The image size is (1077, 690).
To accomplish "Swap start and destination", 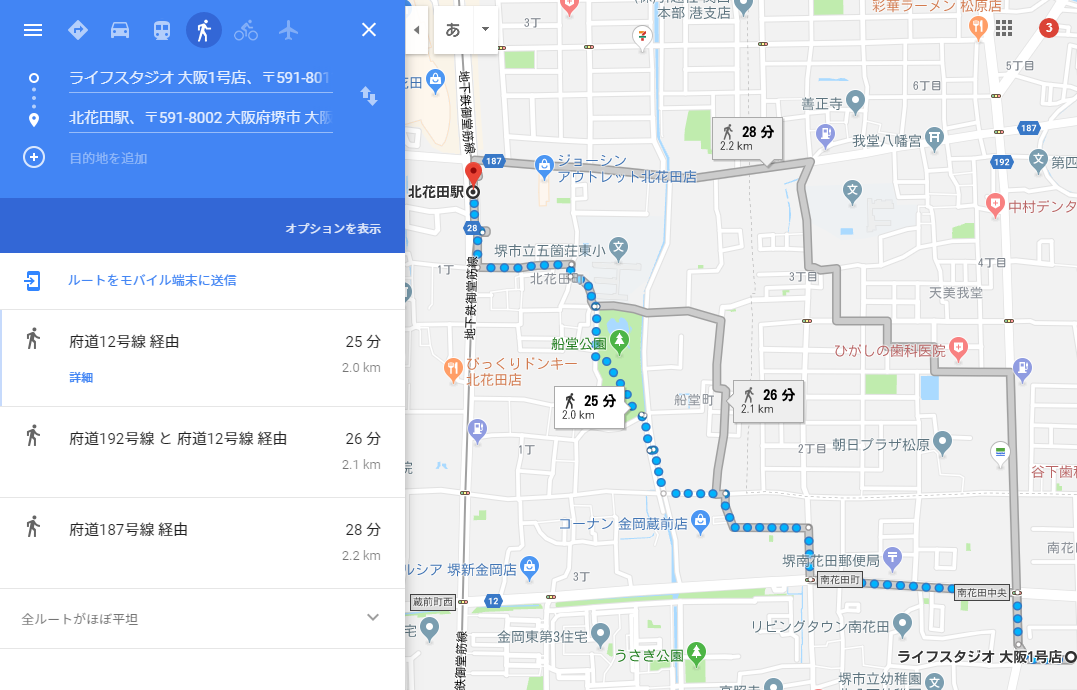I will tap(369, 96).
